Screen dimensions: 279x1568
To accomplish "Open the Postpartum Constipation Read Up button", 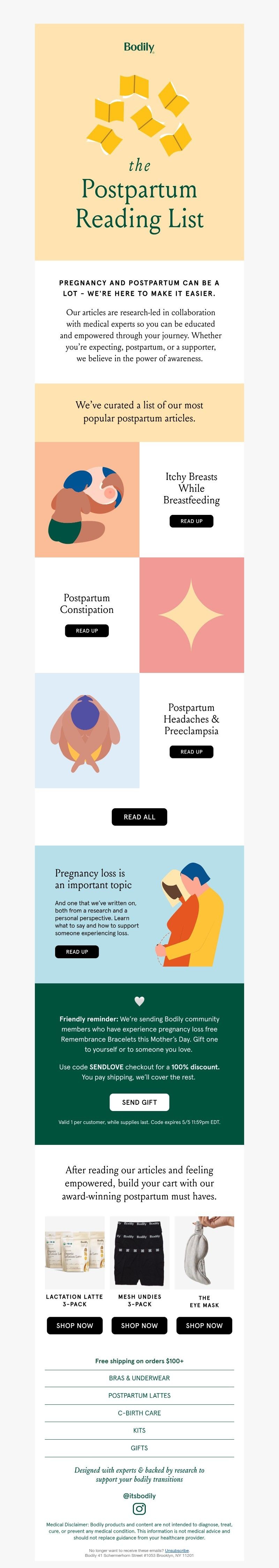I will (x=86, y=631).
